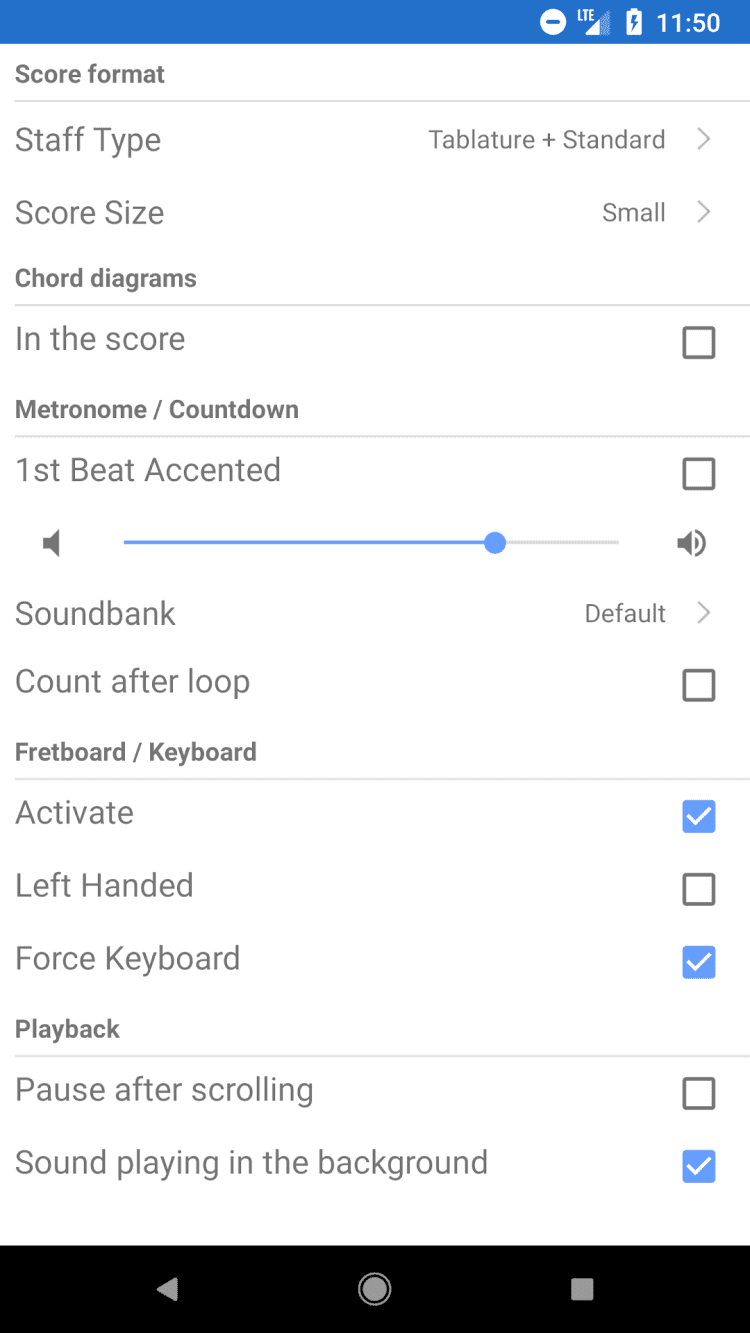Tap the low-volume speaker icon

point(52,543)
